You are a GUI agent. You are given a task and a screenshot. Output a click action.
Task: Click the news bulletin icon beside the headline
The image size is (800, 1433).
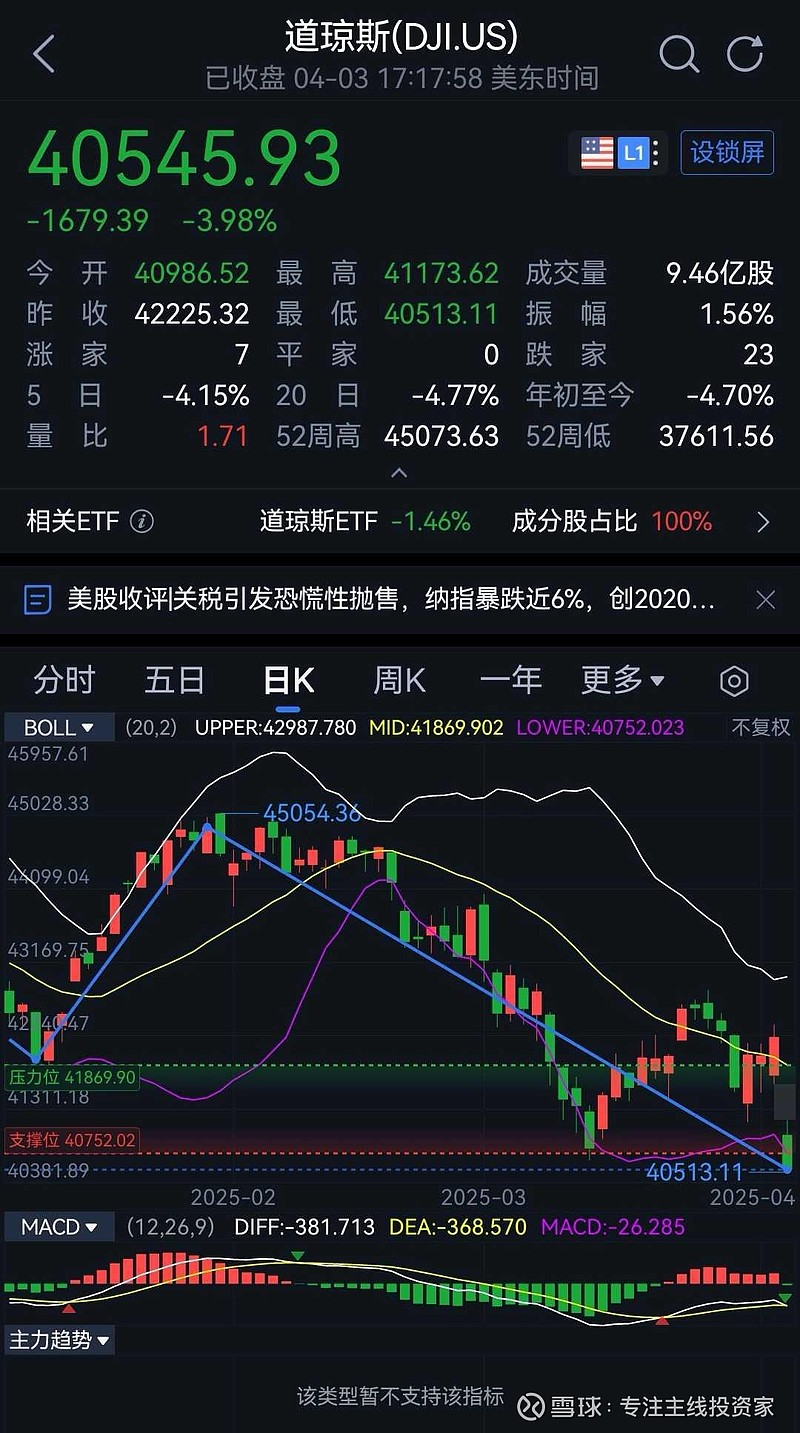(39, 600)
